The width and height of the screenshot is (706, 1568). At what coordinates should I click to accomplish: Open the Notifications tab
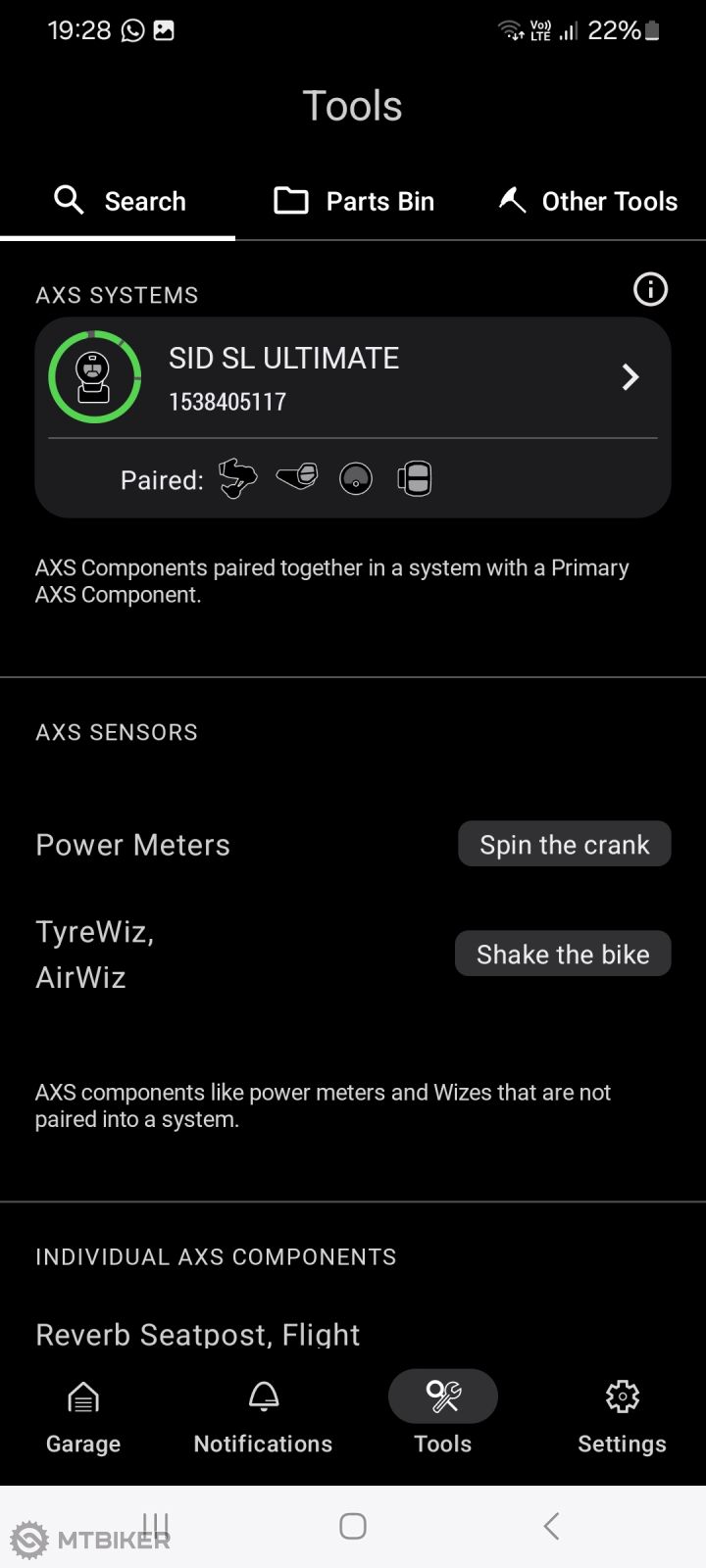tap(263, 1416)
